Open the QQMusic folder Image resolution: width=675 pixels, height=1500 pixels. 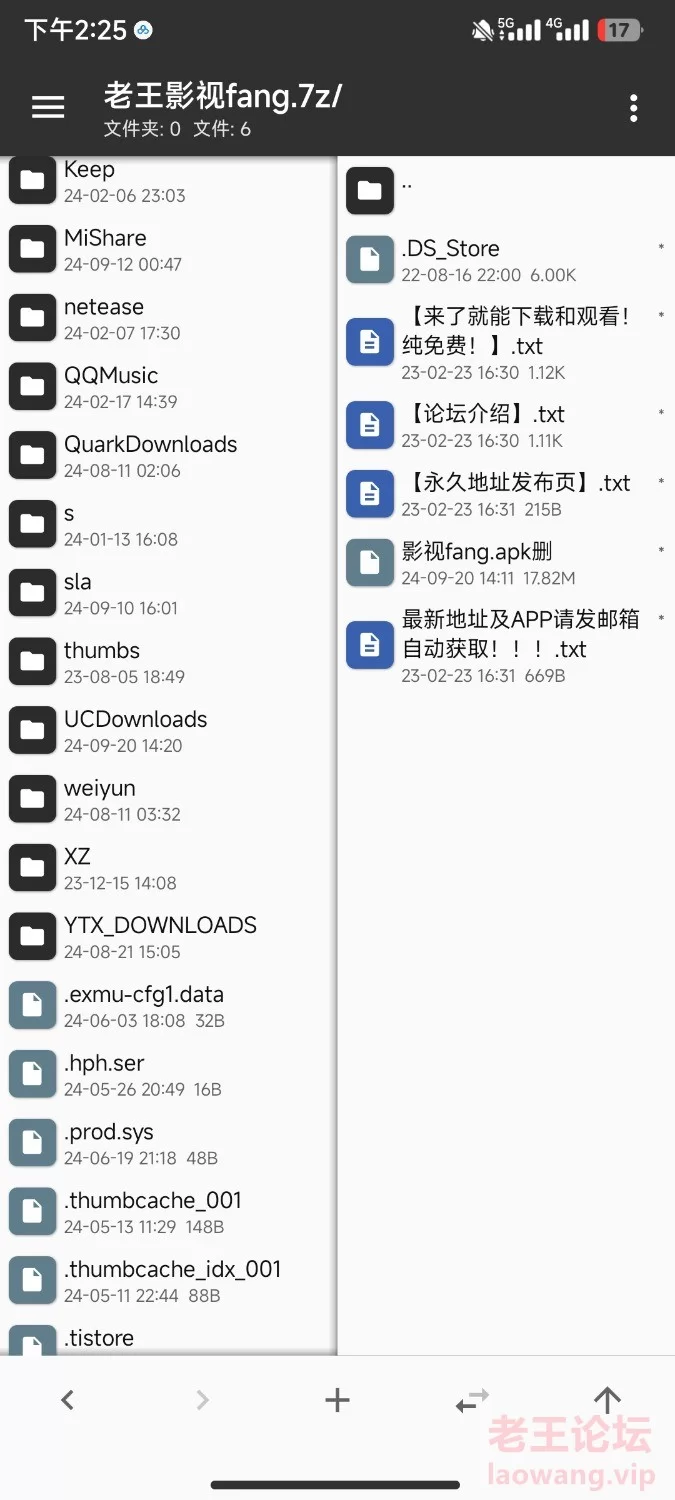(168, 386)
